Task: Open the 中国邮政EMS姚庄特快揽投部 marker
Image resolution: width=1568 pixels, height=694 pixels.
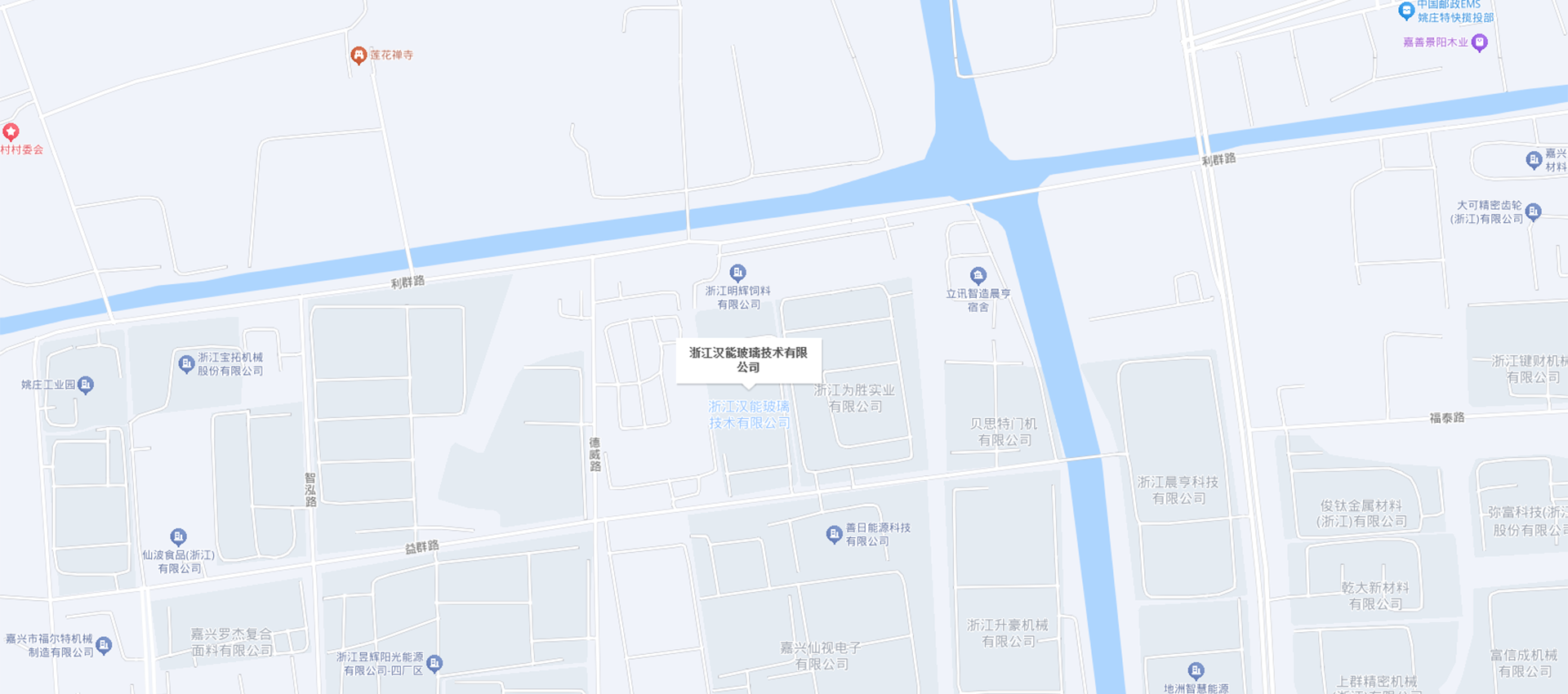Action: (1406, 11)
